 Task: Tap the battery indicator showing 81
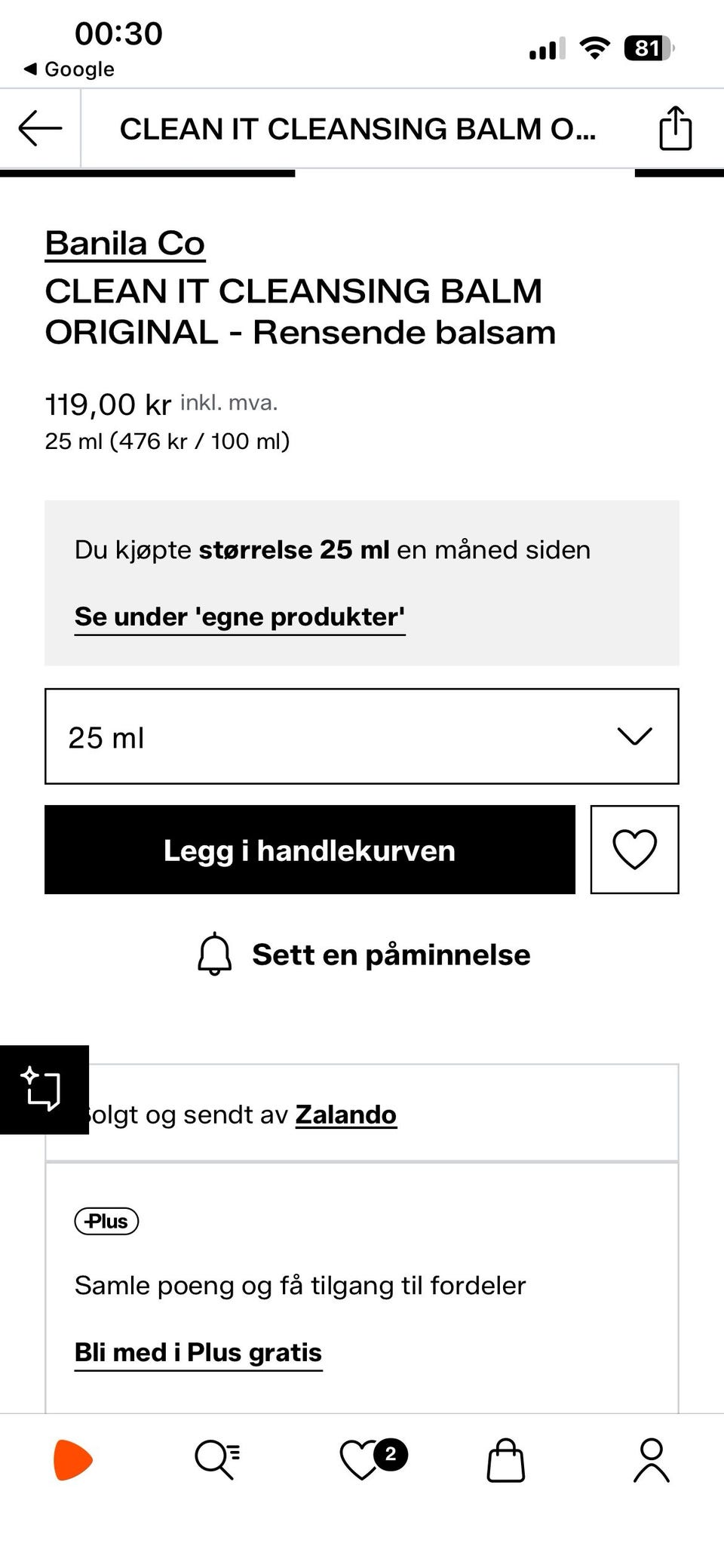pyautogui.click(x=646, y=47)
